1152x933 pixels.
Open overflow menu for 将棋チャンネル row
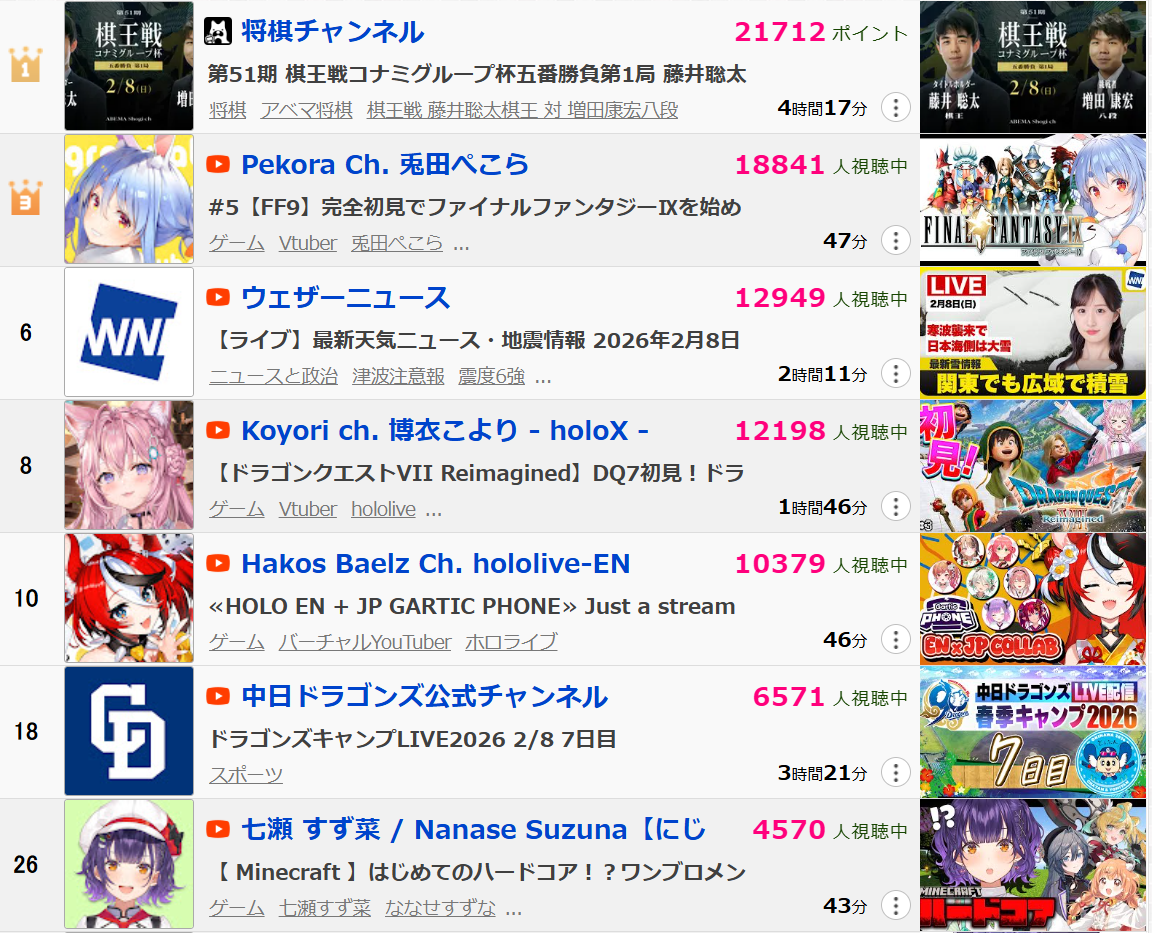tap(895, 107)
